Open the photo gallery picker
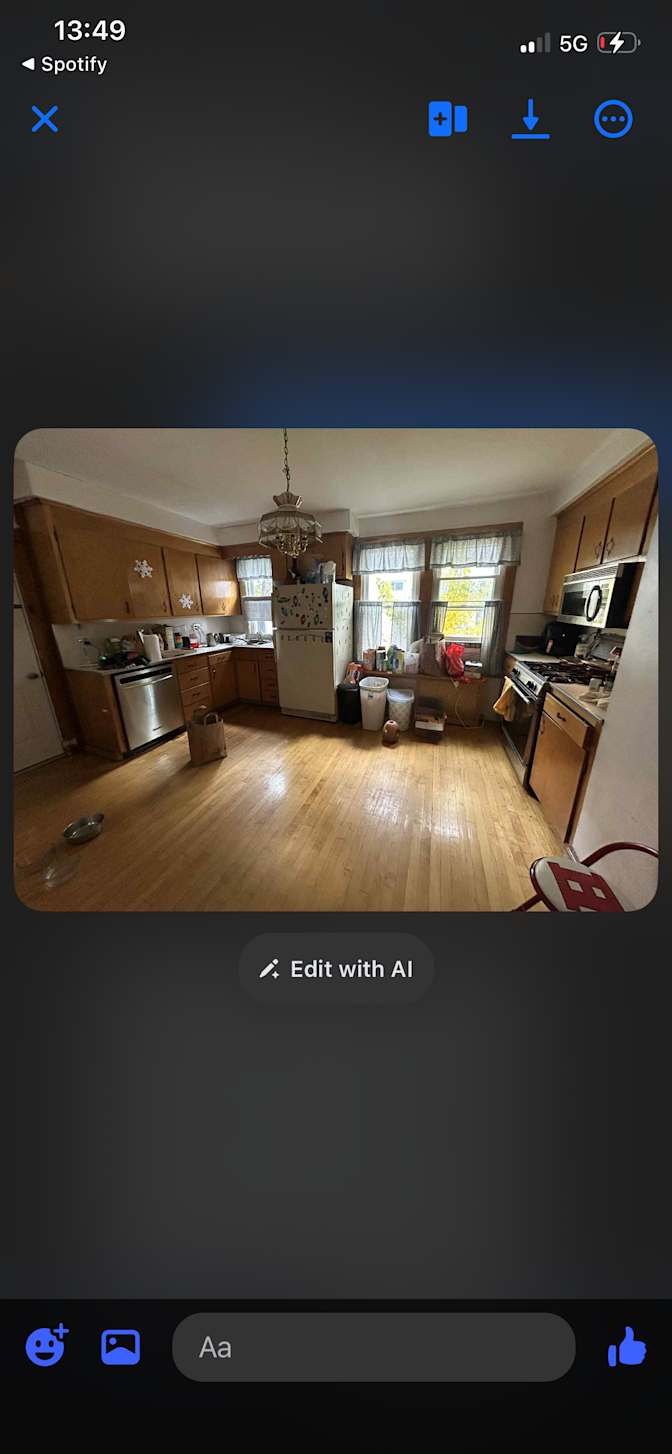Screen dimensions: 672x1454 click(121, 1347)
